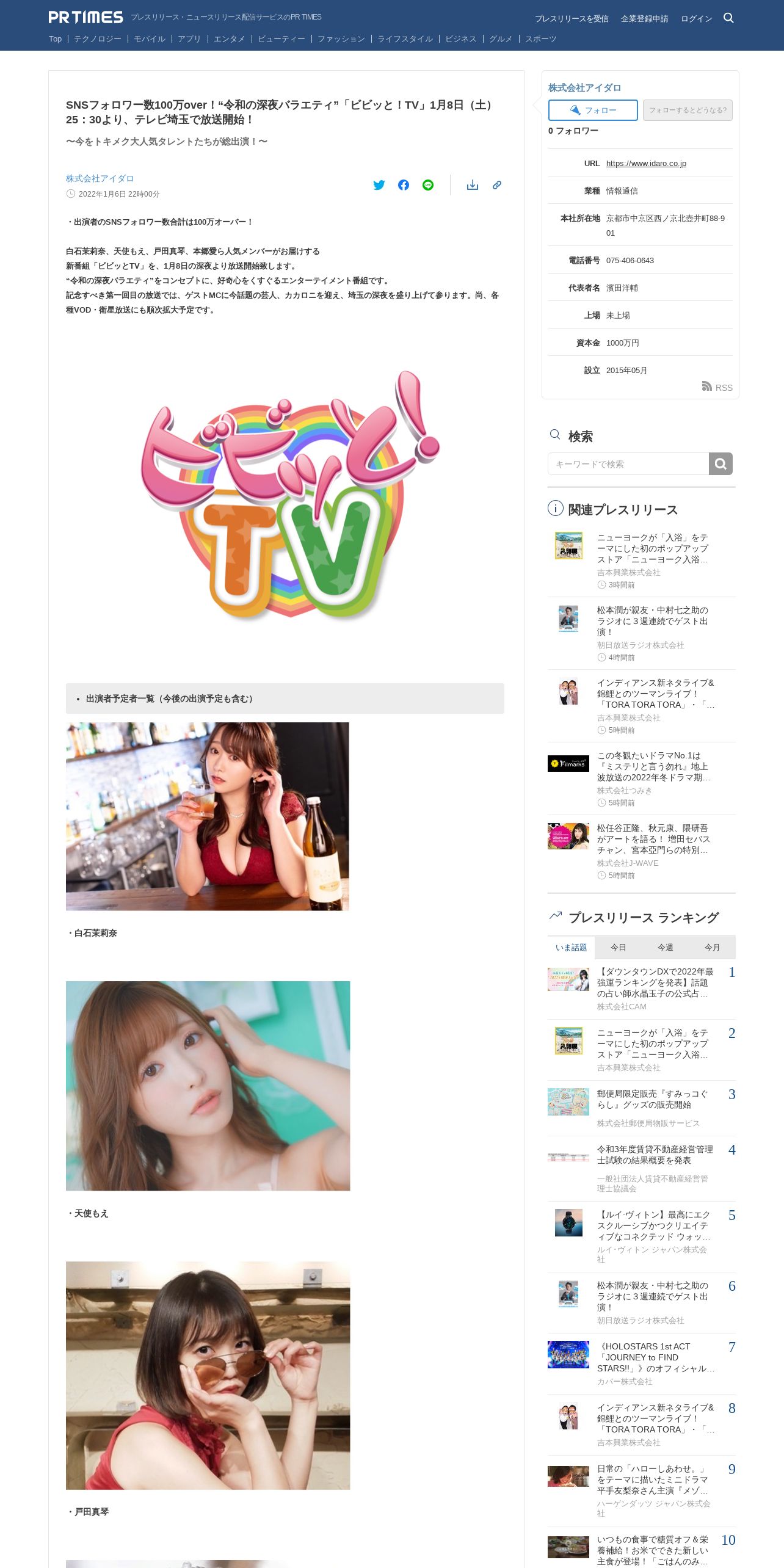The height and width of the screenshot is (1568, 784).
Task: Open 企業登録申請 link
Action: (x=645, y=19)
